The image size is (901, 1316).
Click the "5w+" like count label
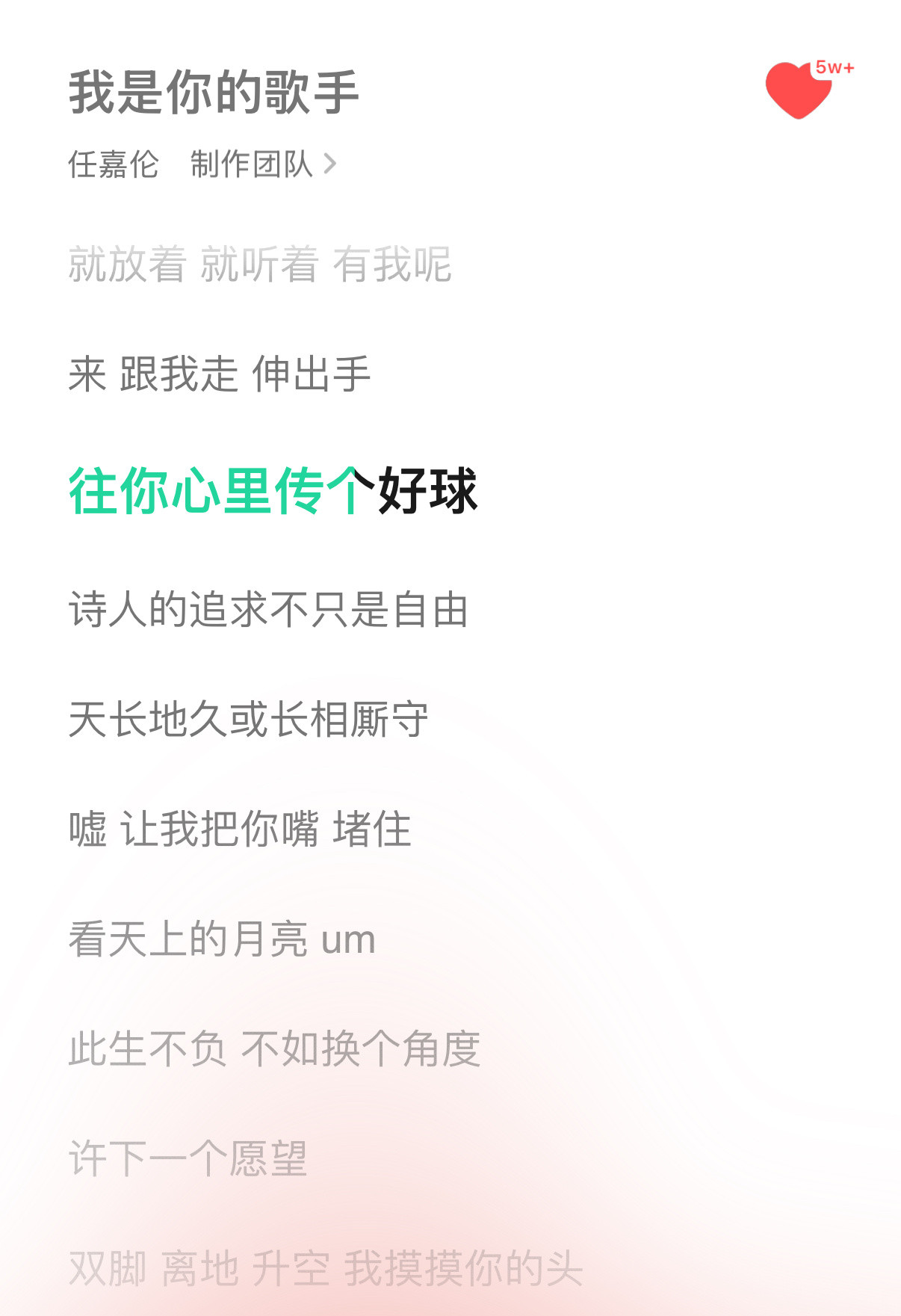(x=835, y=68)
